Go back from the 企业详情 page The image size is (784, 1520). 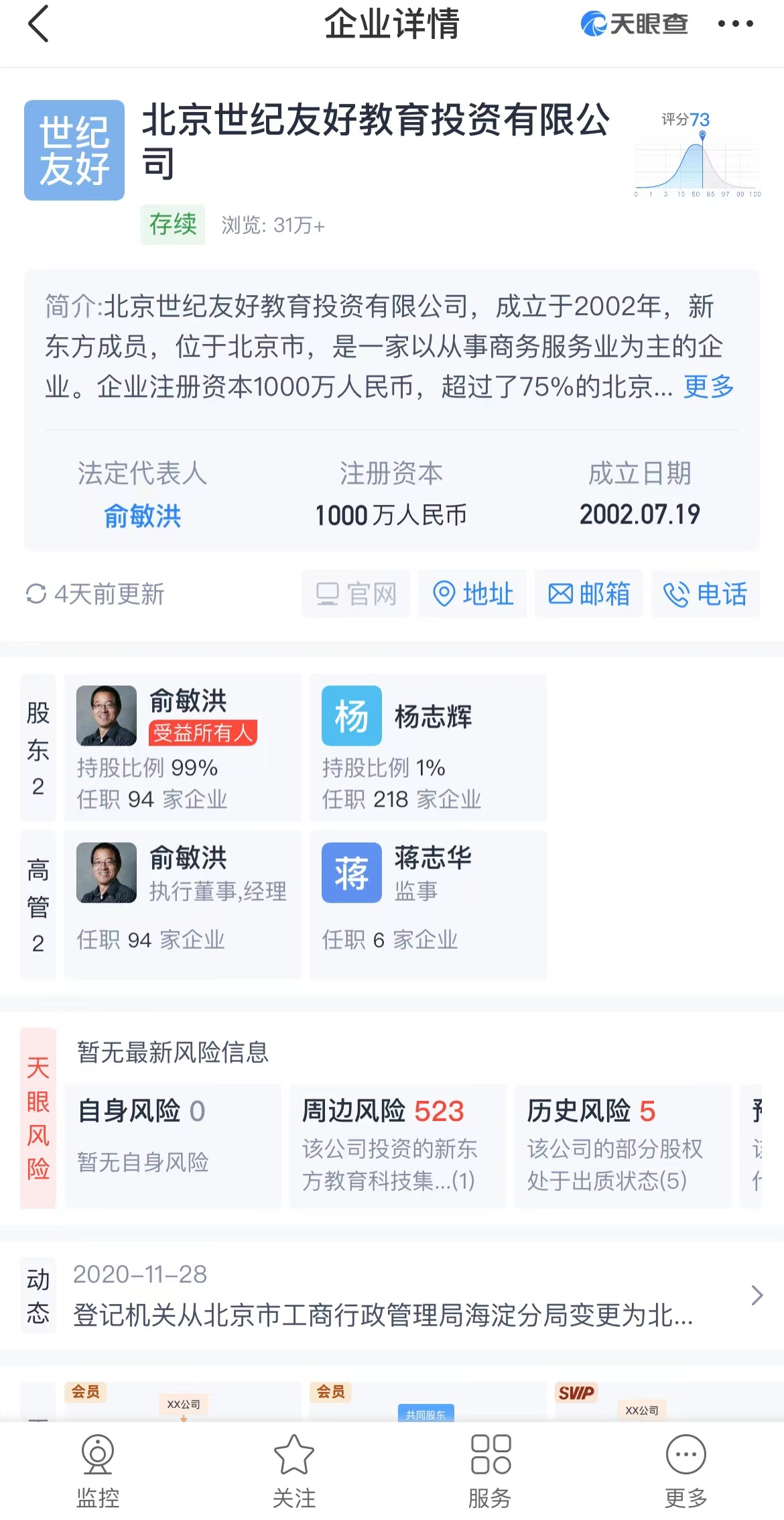(x=39, y=24)
